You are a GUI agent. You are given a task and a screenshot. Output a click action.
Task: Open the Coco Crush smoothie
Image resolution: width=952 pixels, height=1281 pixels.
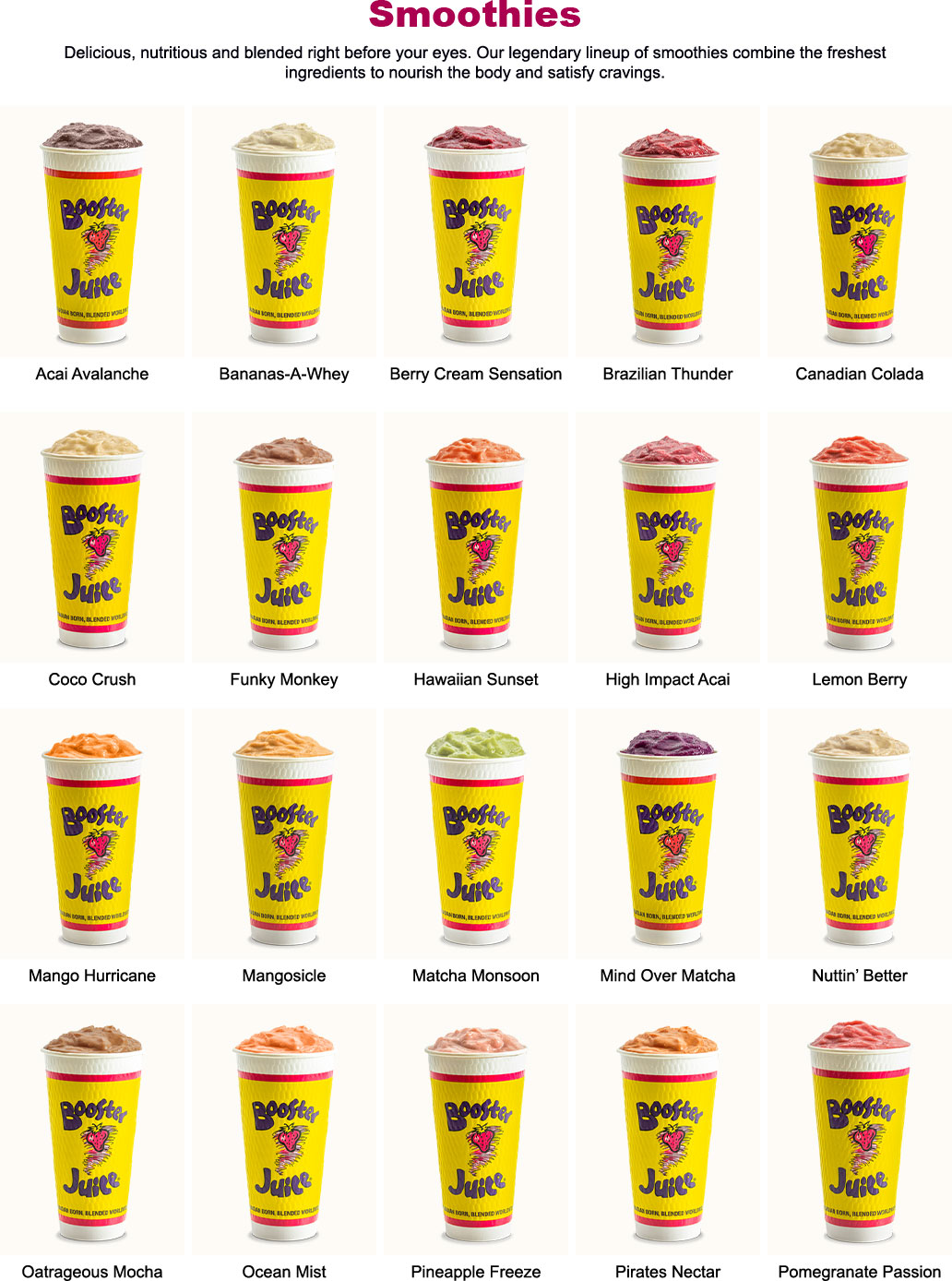[92, 538]
